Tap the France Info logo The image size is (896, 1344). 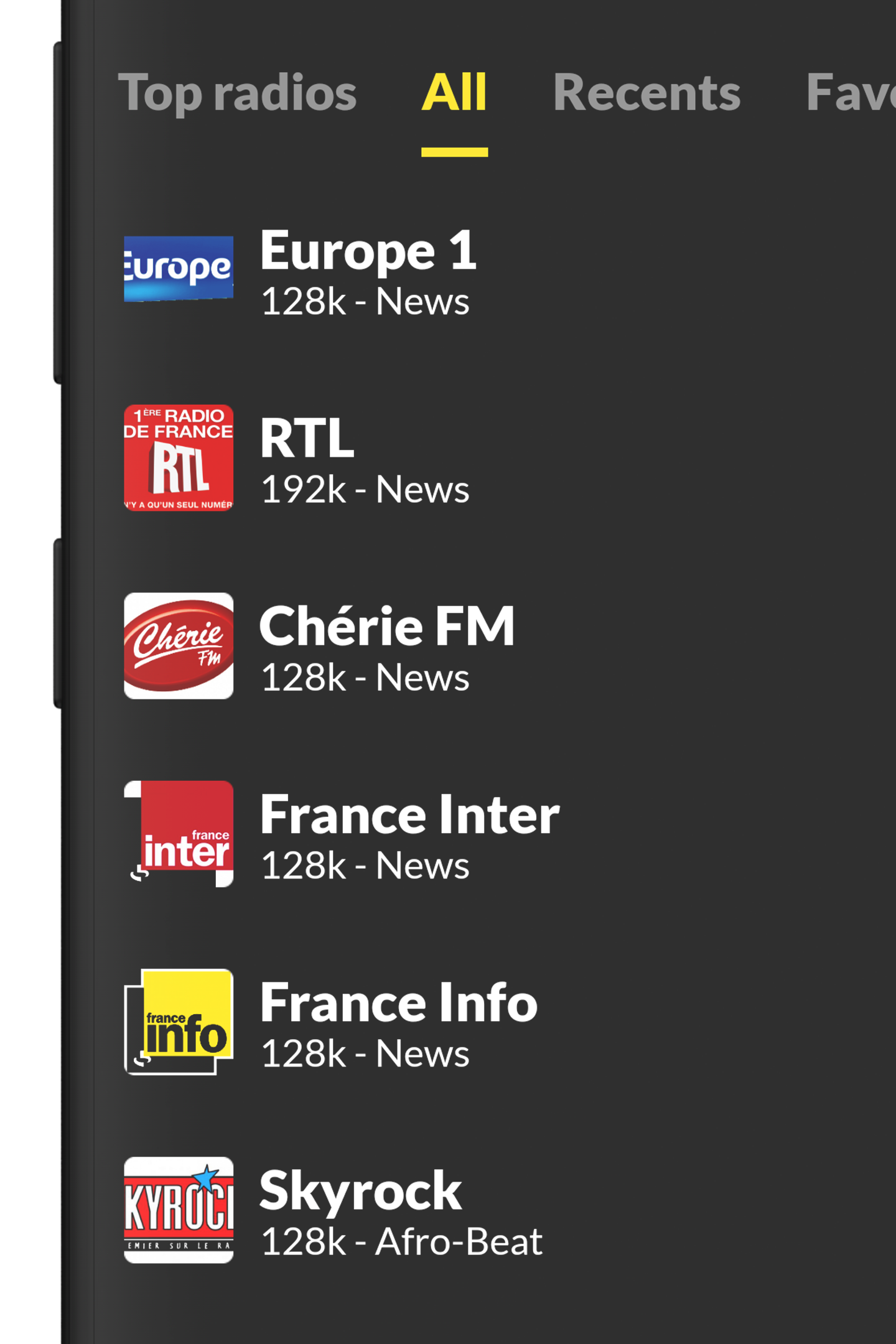pyautogui.click(x=179, y=1022)
